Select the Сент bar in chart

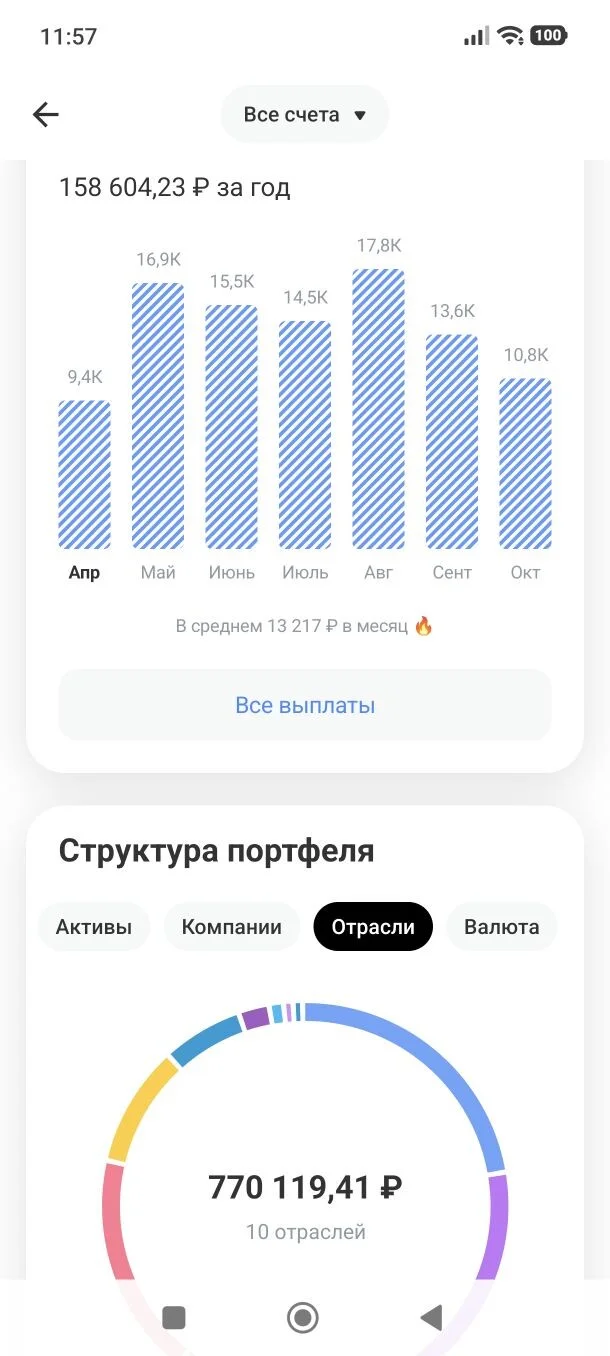pyautogui.click(x=452, y=442)
